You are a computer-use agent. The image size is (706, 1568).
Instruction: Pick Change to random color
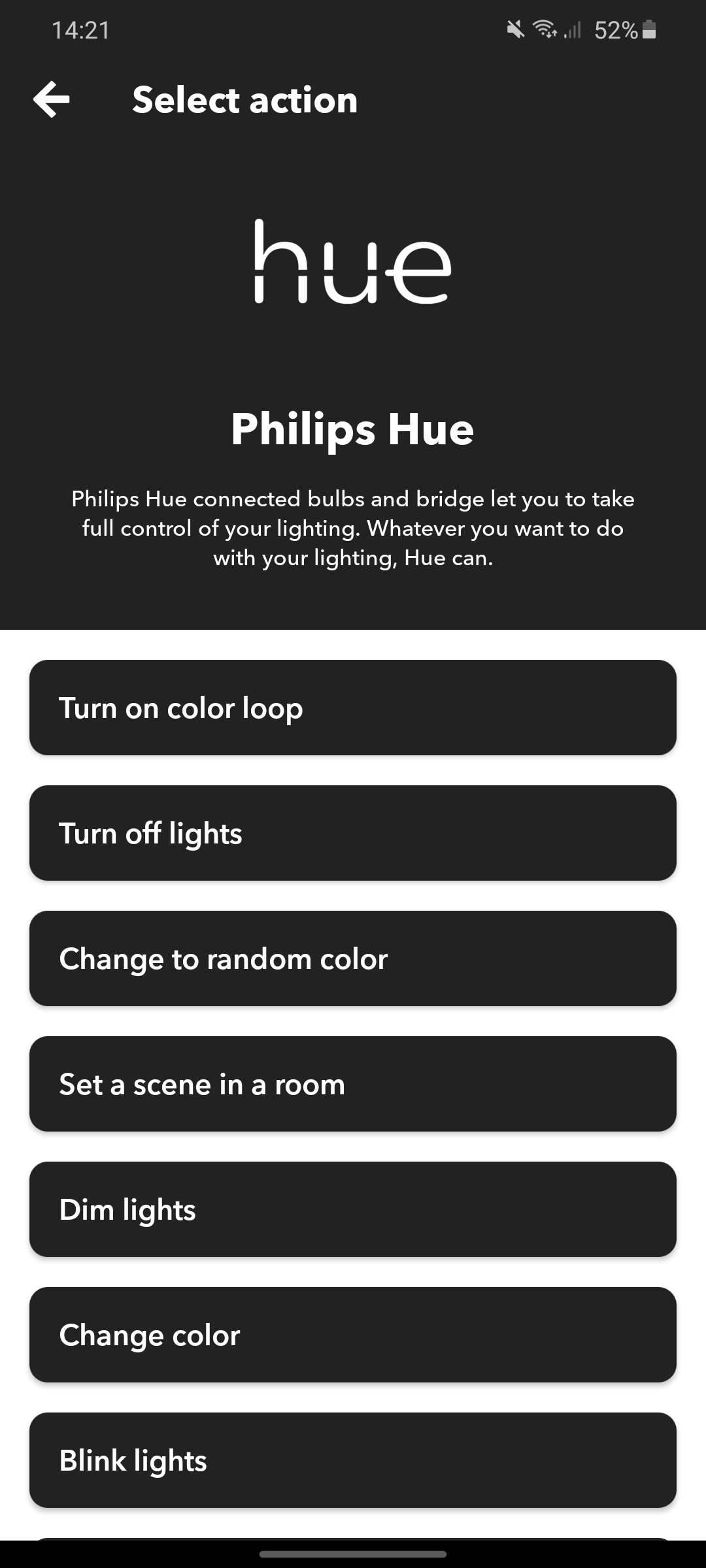[x=353, y=958]
